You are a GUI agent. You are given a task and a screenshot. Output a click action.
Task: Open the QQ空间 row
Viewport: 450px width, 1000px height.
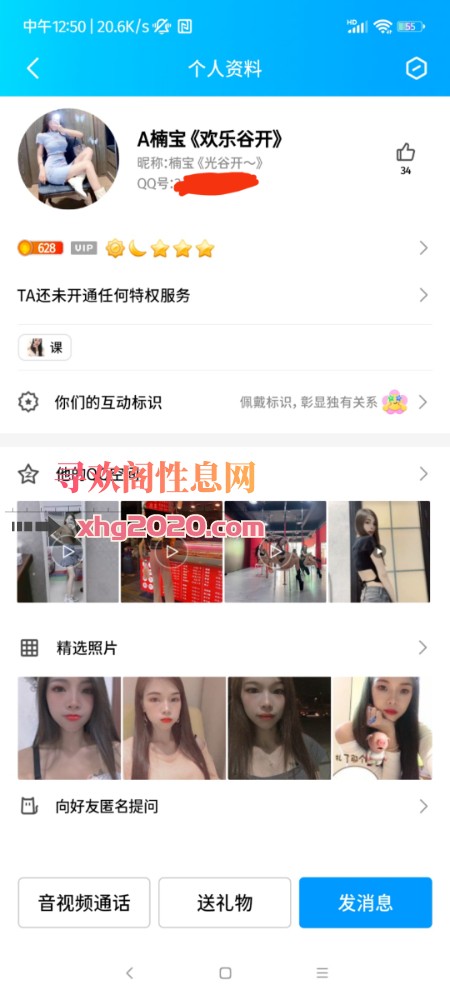pyautogui.click(x=225, y=474)
